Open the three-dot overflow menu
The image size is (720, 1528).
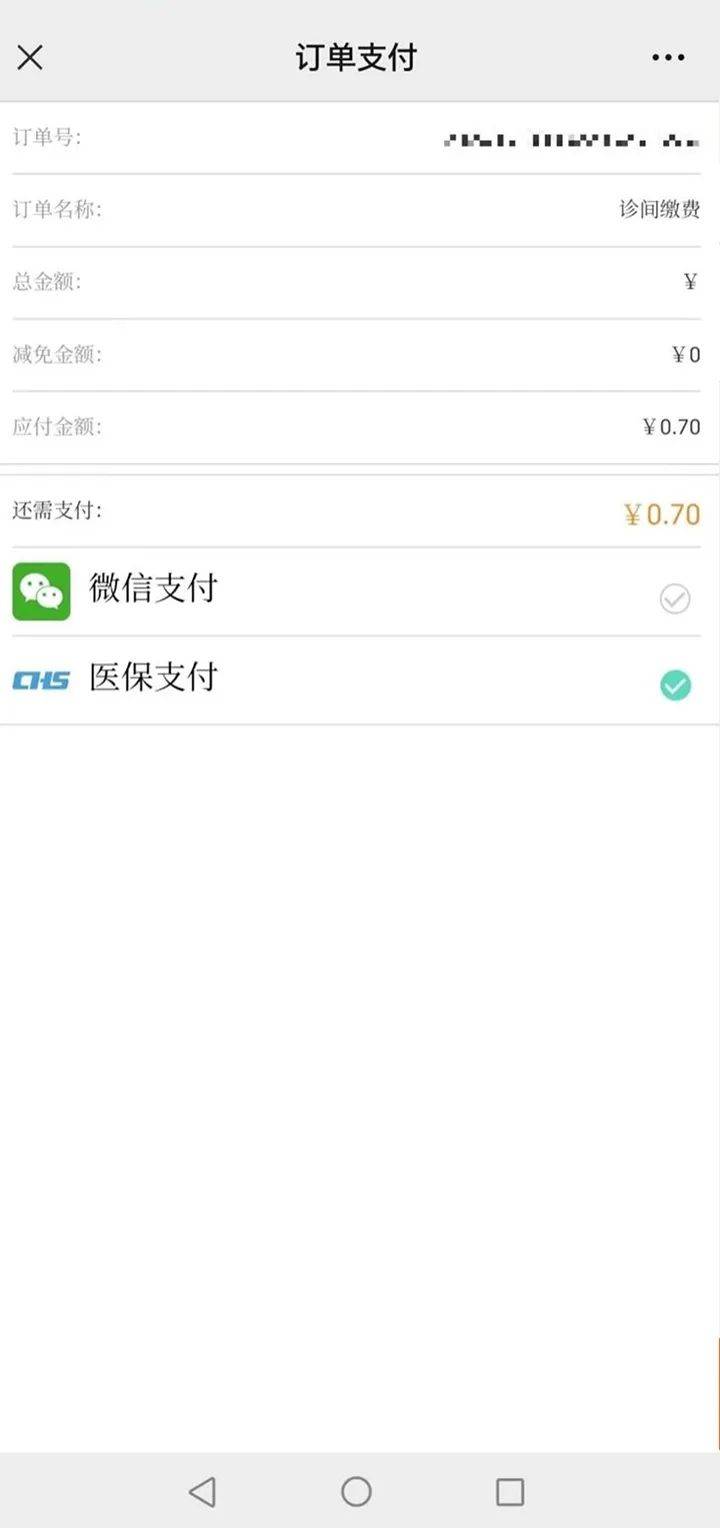[668, 58]
